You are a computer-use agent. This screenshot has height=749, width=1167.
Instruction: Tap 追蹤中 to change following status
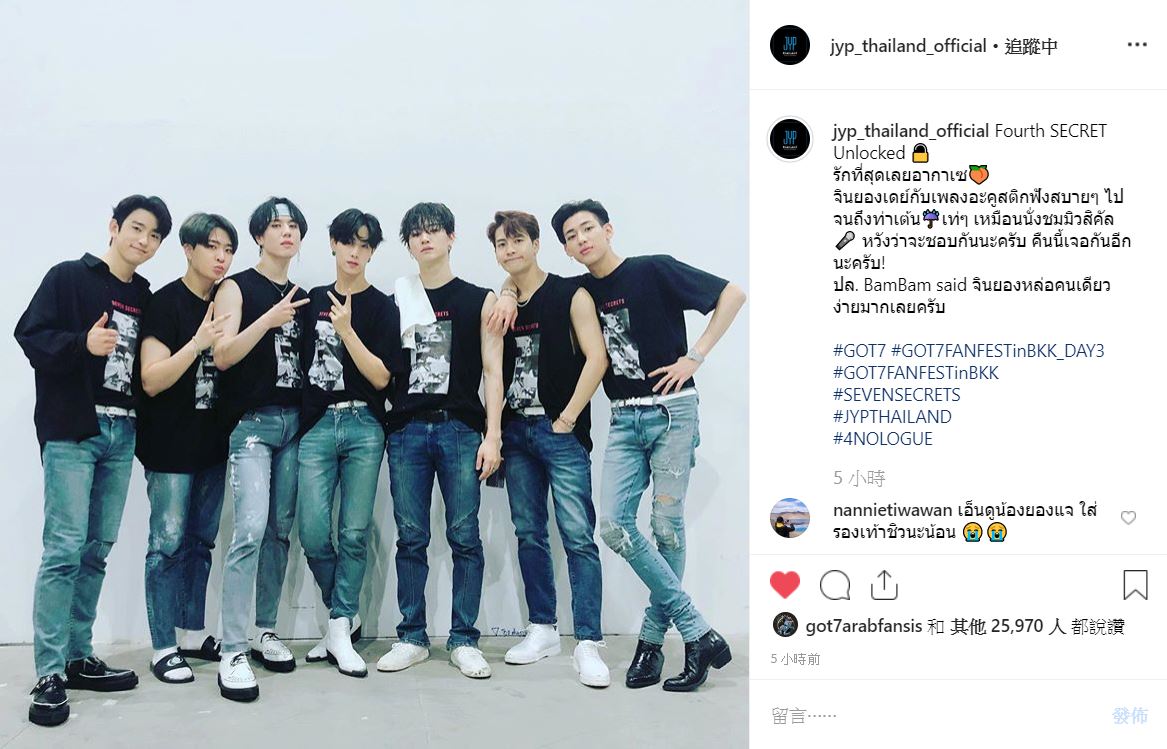[1031, 46]
